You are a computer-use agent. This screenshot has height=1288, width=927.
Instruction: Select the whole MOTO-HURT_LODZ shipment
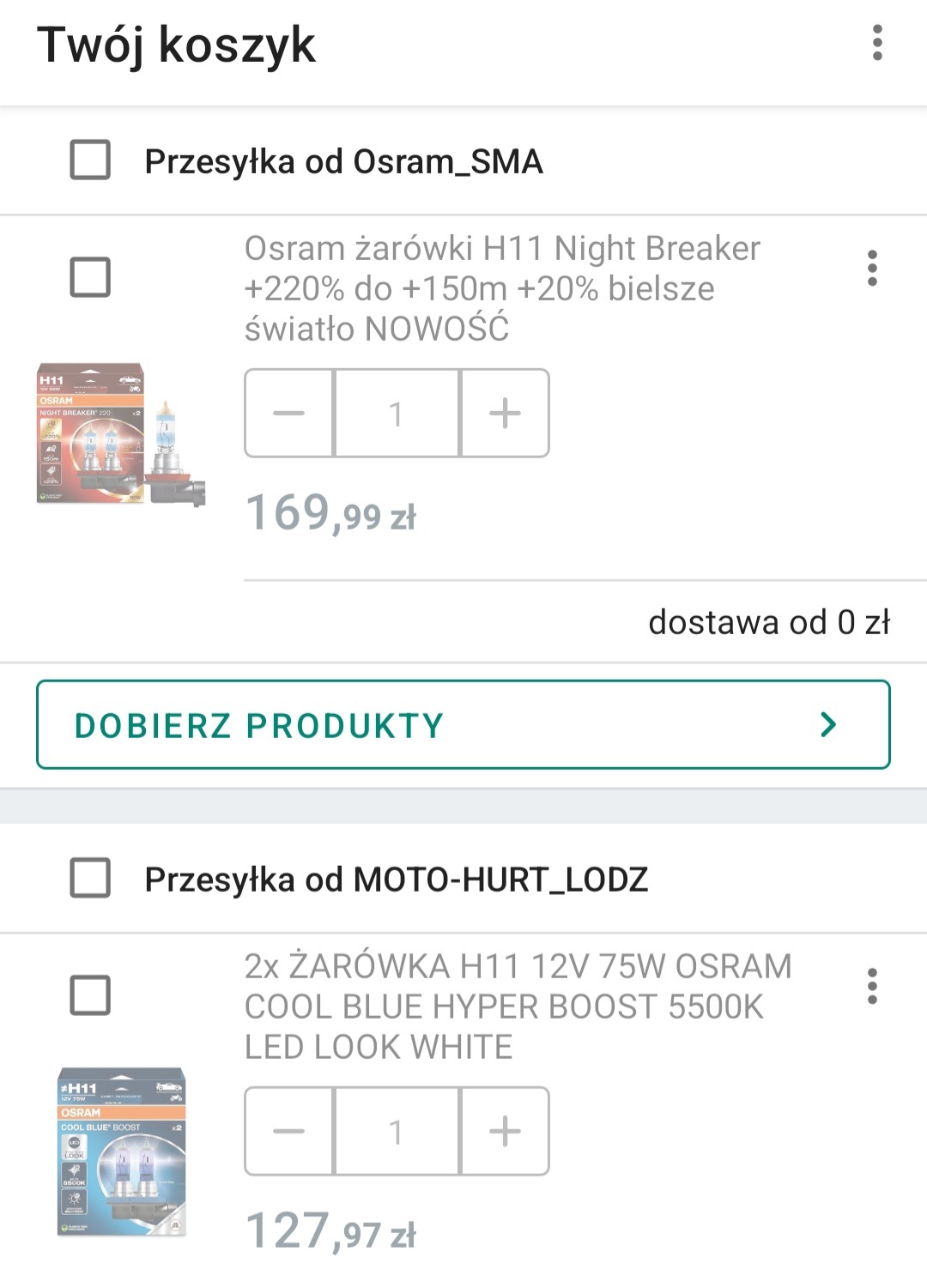click(90, 879)
